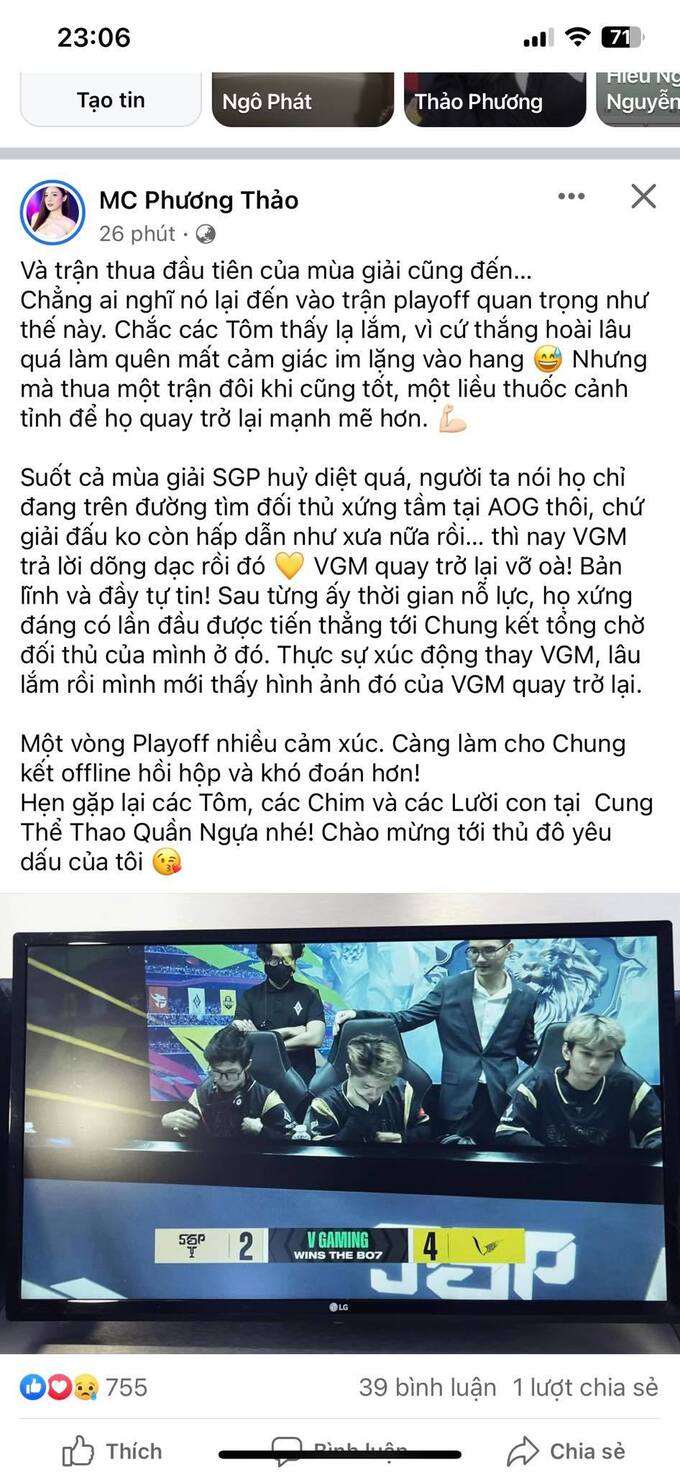The width and height of the screenshot is (680, 1472).
Task: Open the 39 bình luận comments
Action: pyautogui.click(x=427, y=1387)
